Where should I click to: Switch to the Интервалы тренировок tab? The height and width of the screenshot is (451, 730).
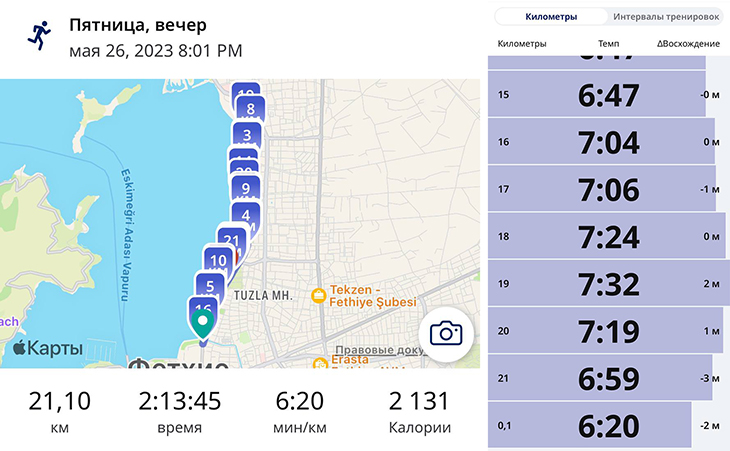click(x=666, y=17)
